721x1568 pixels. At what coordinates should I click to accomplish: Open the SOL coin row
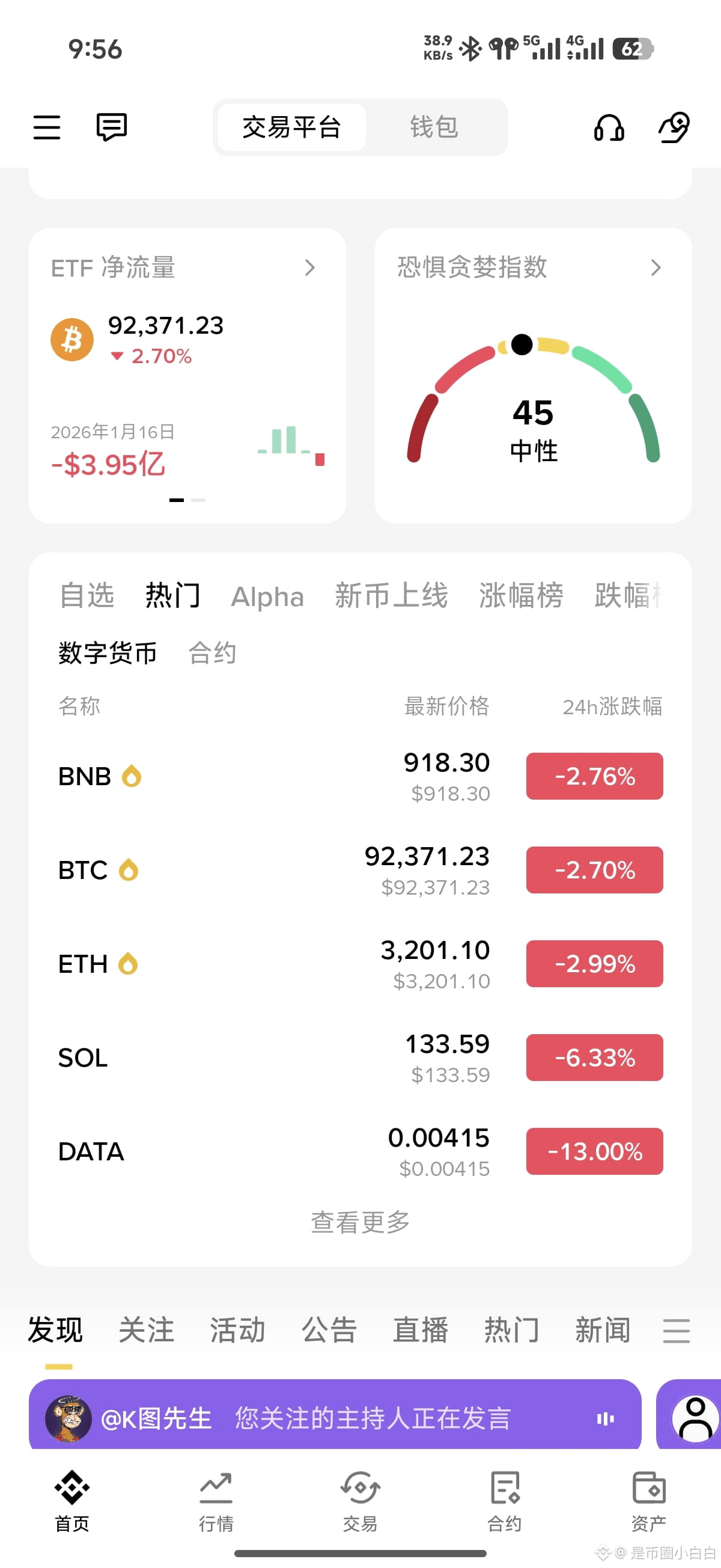(x=359, y=1058)
